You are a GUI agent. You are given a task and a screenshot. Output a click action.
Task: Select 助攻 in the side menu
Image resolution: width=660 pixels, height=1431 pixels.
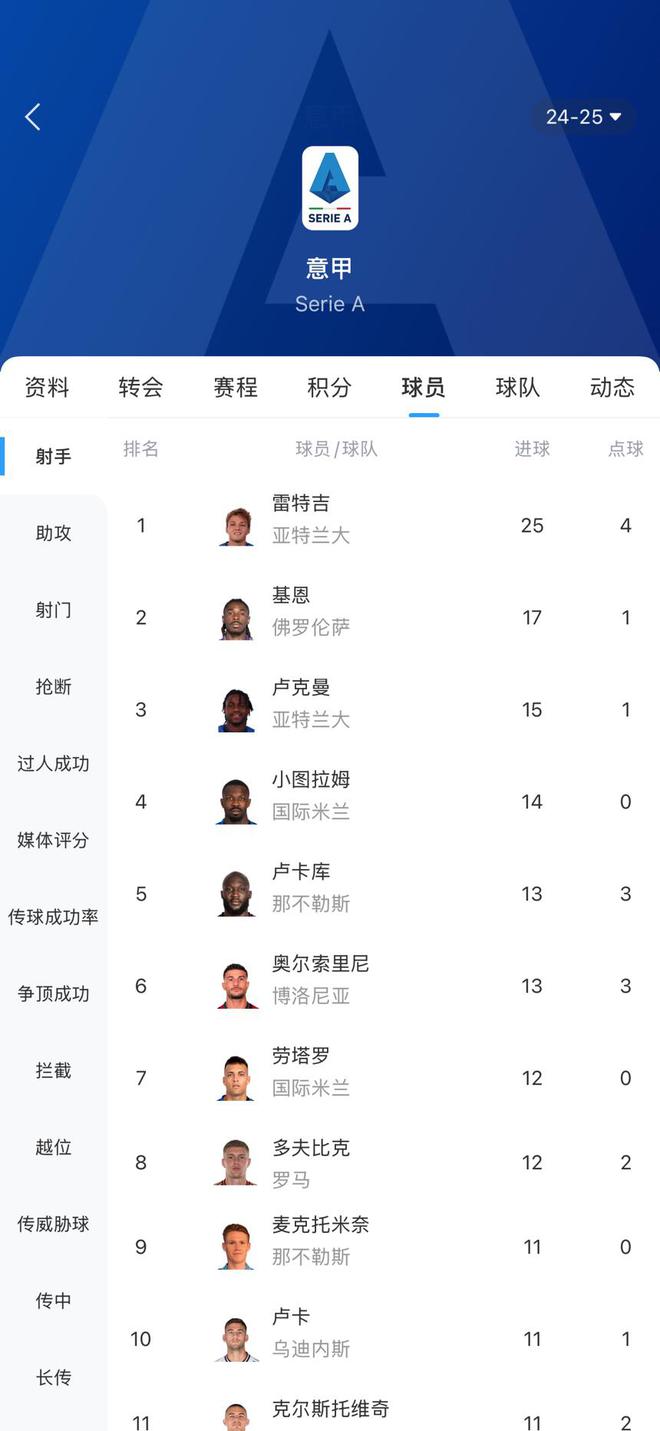pyautogui.click(x=53, y=533)
